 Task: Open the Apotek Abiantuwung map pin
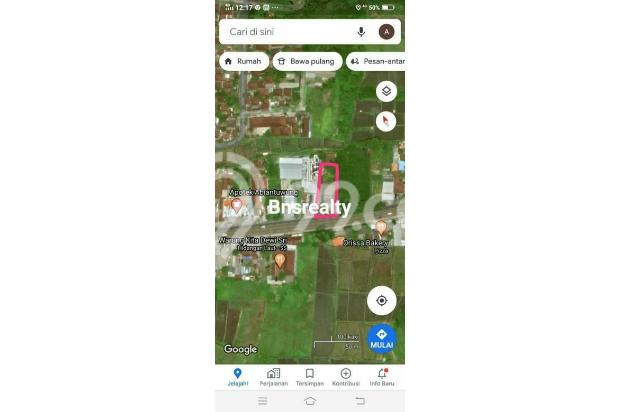237,206
